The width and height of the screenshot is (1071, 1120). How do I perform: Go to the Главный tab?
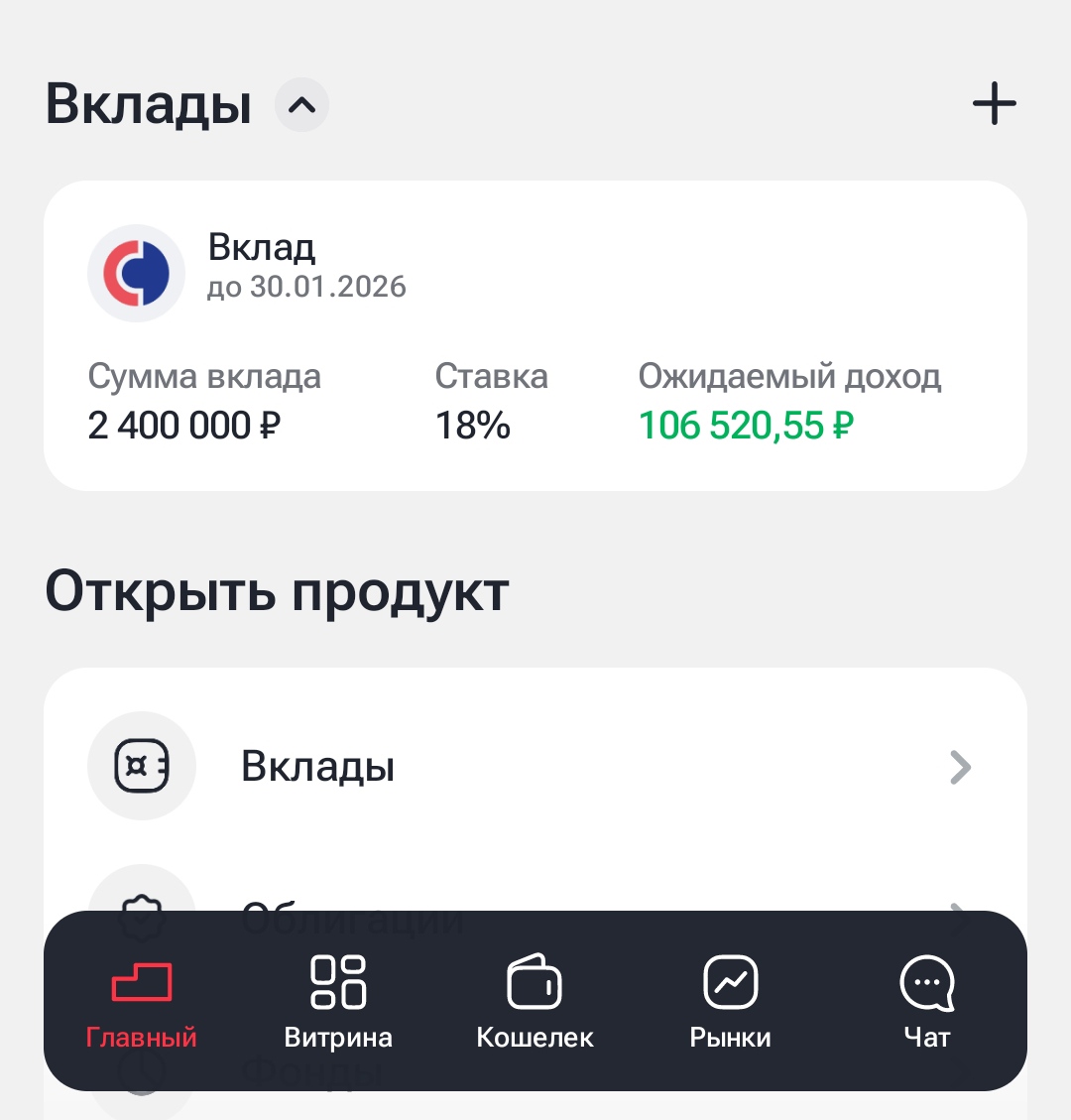[142, 1002]
